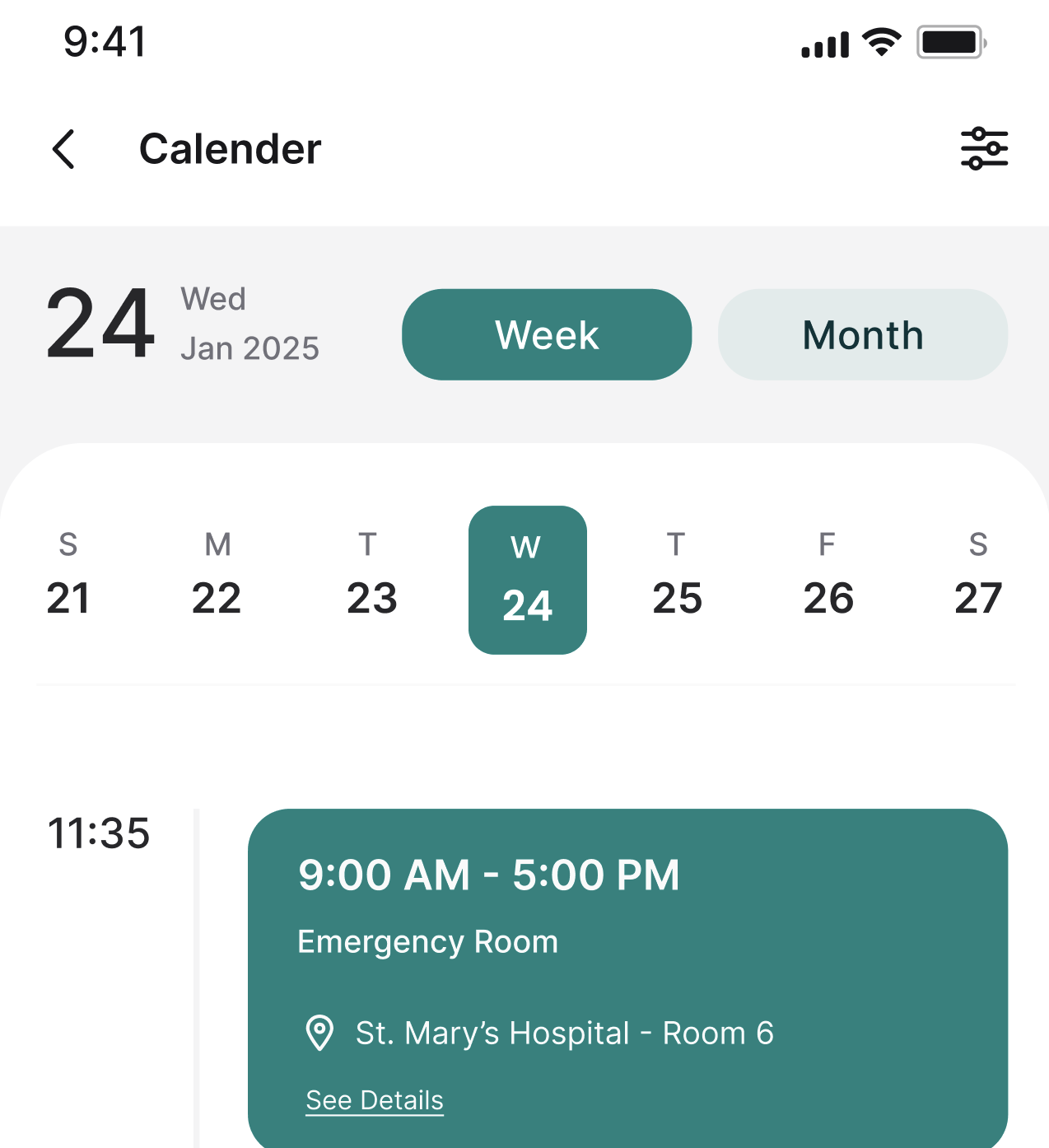Switch to Month view
1049x1148 pixels.
862,334
